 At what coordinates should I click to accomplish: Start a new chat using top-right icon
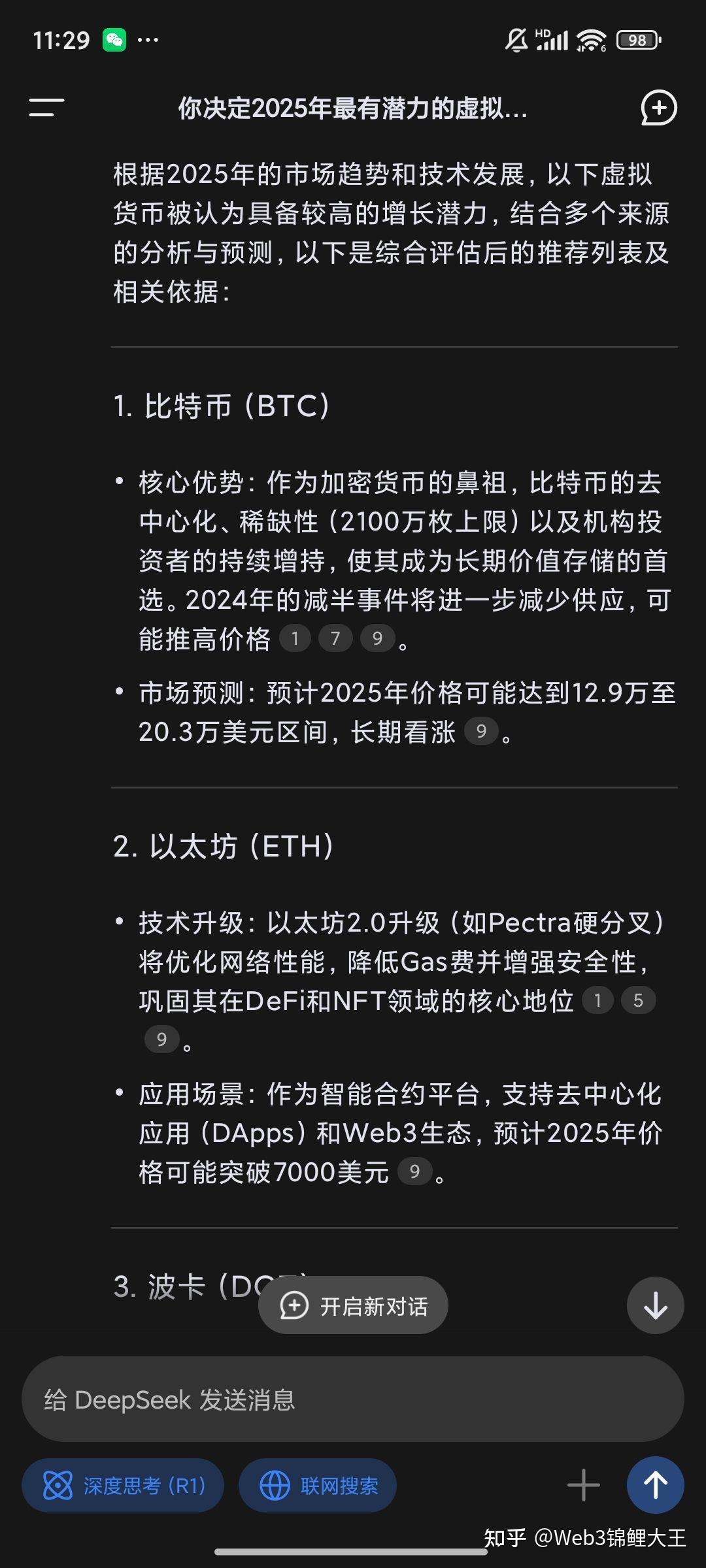coord(659,108)
